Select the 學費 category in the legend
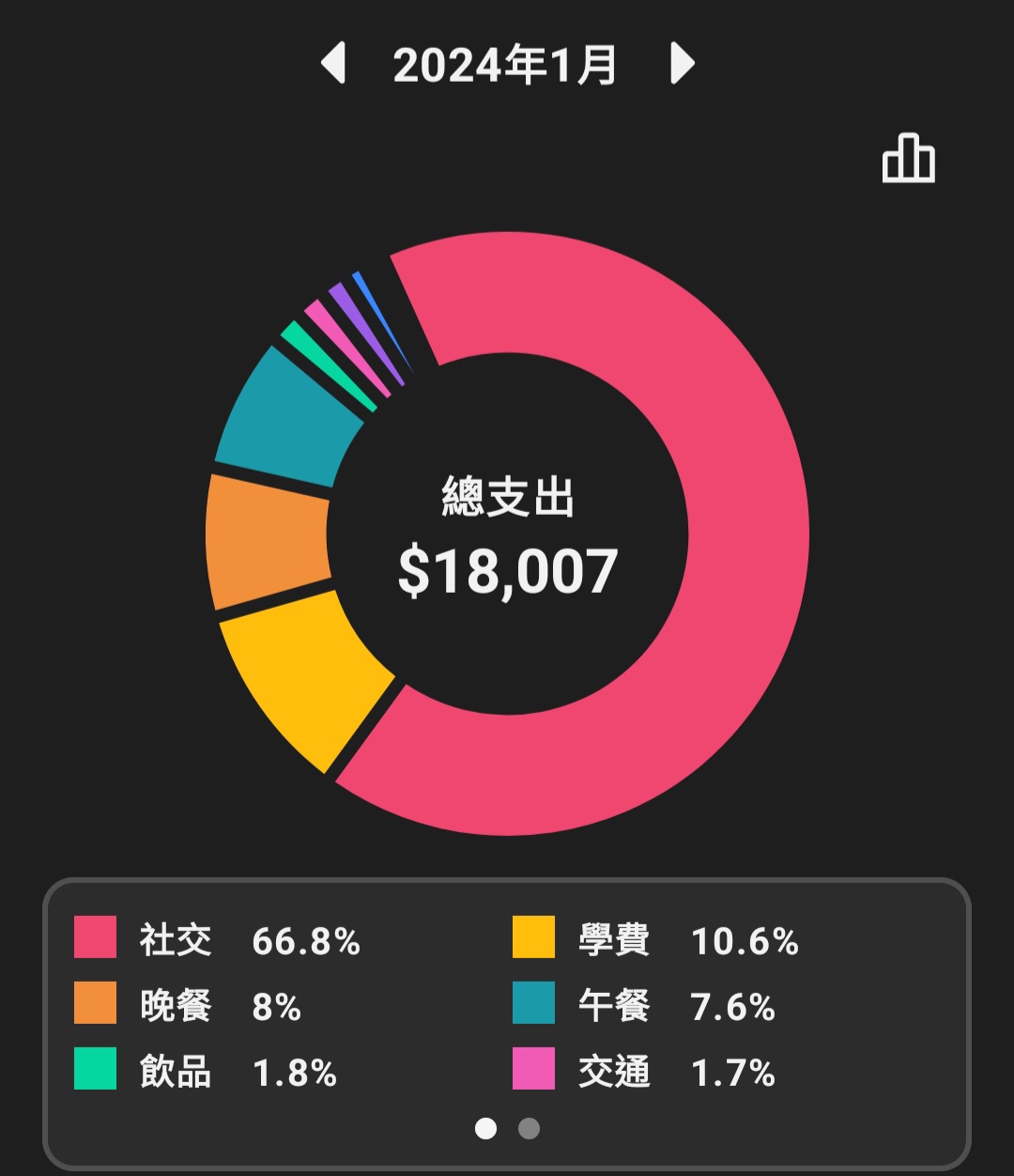1014x1176 pixels. 655,940
